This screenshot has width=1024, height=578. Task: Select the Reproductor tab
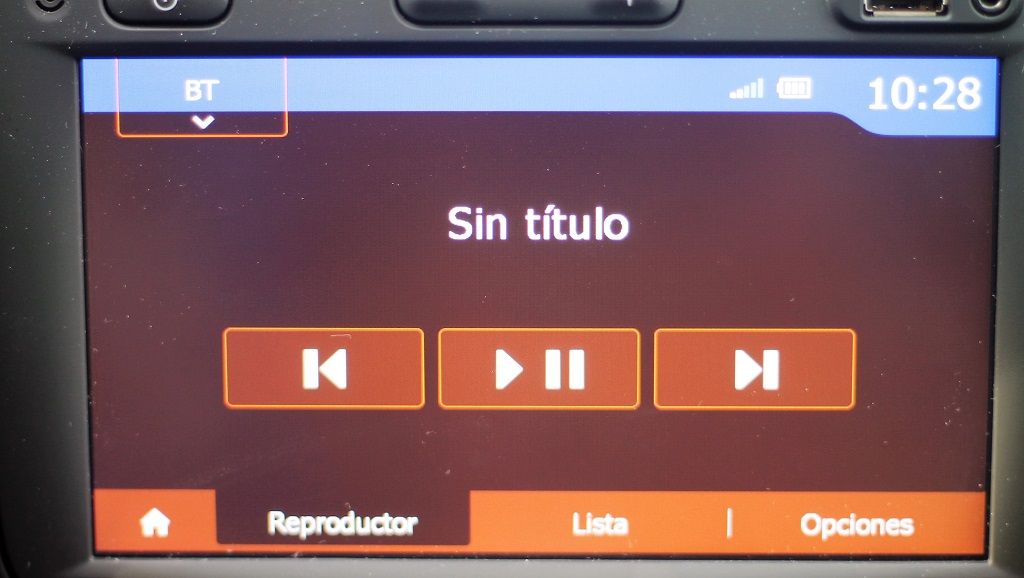click(x=342, y=522)
